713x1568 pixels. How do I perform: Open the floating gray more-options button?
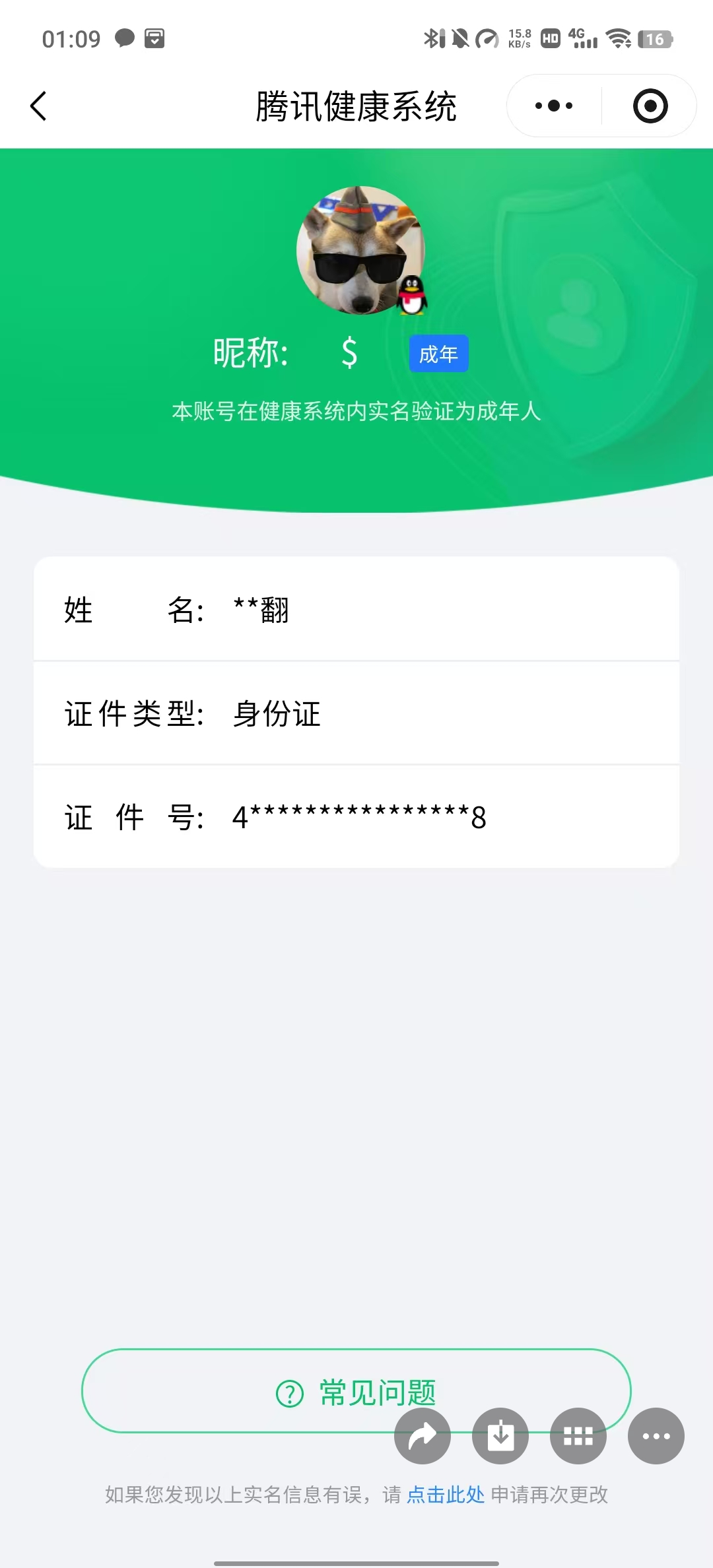point(656,1436)
